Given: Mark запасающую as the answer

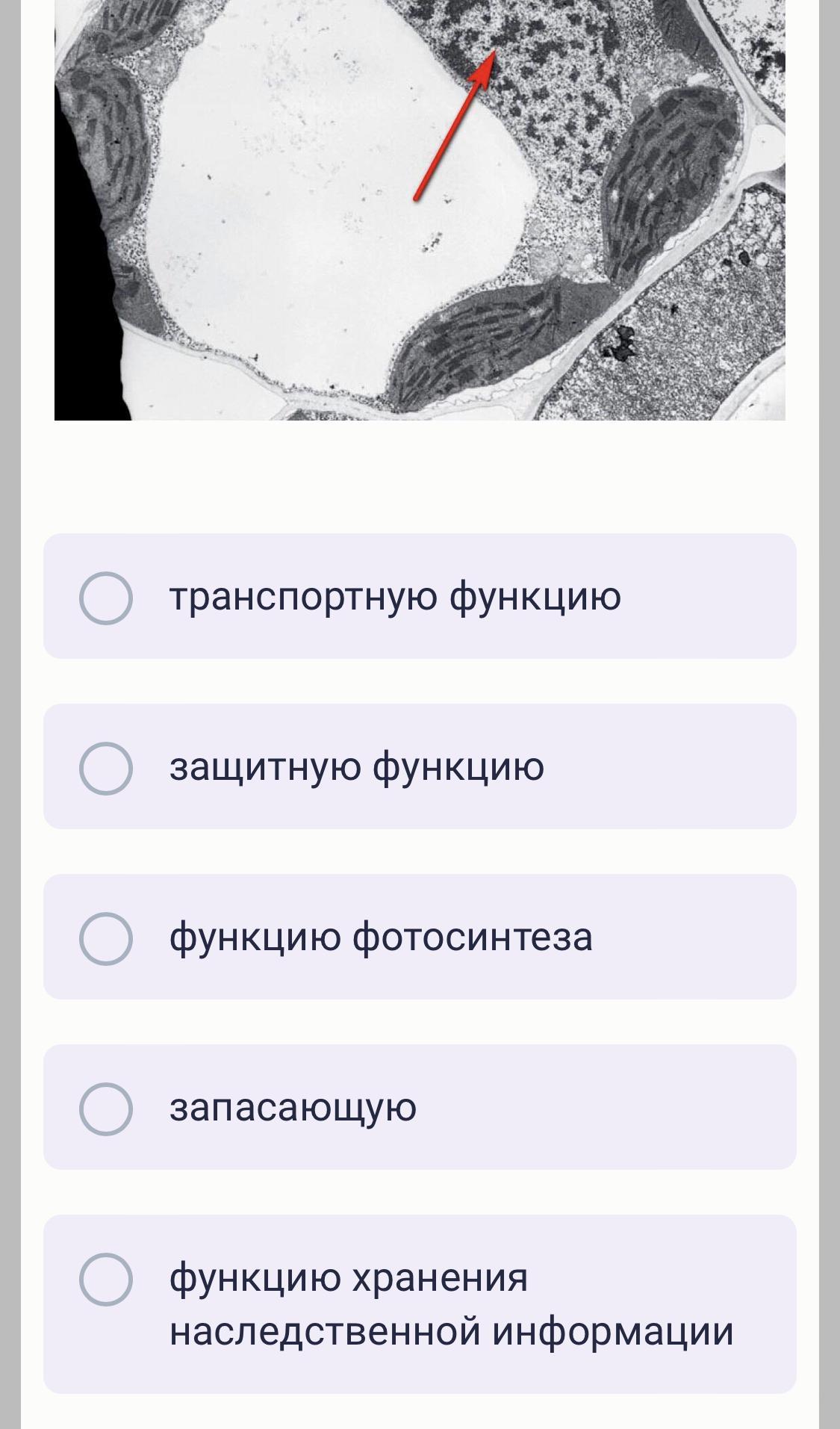Looking at the screenshot, I should coord(420,1107).
